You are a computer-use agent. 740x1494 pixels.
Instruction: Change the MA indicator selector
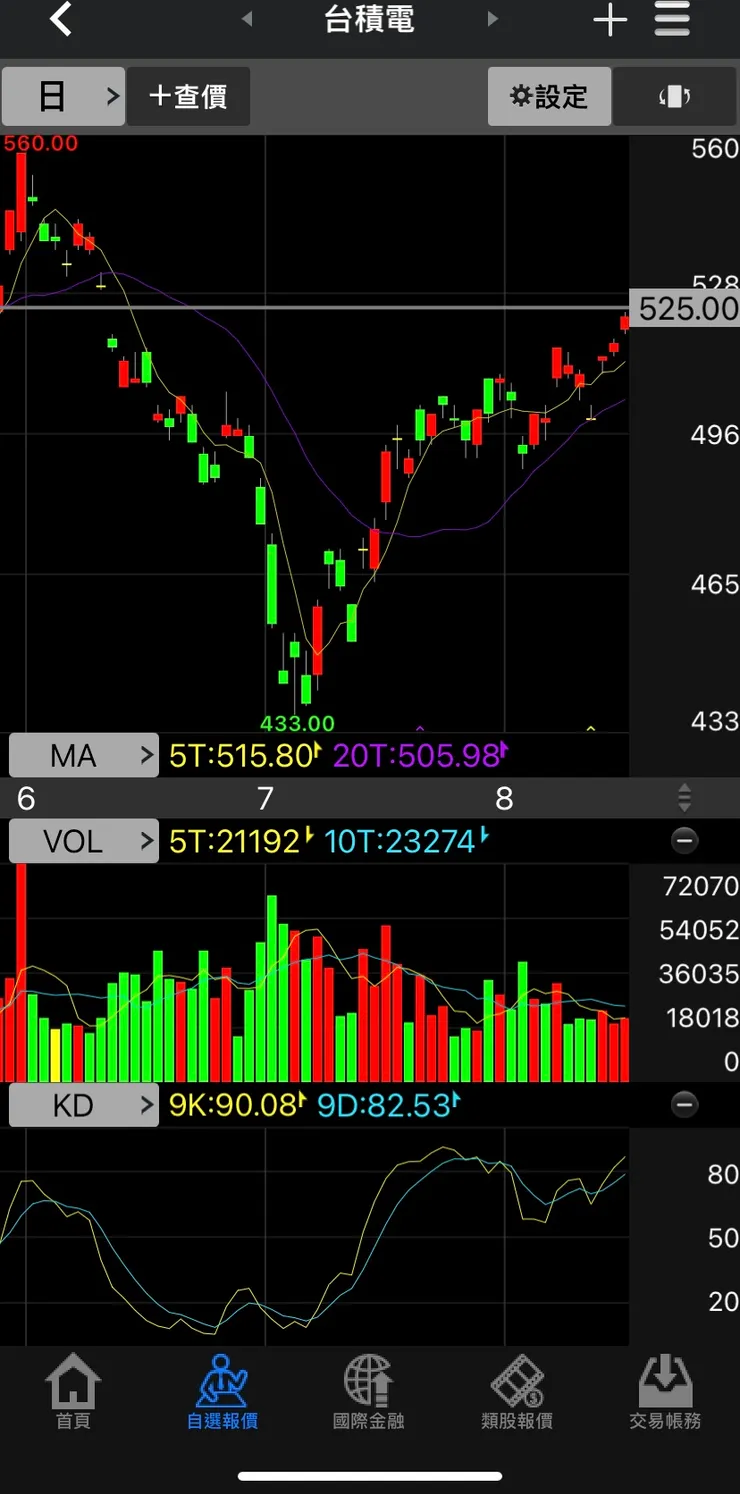coord(84,756)
